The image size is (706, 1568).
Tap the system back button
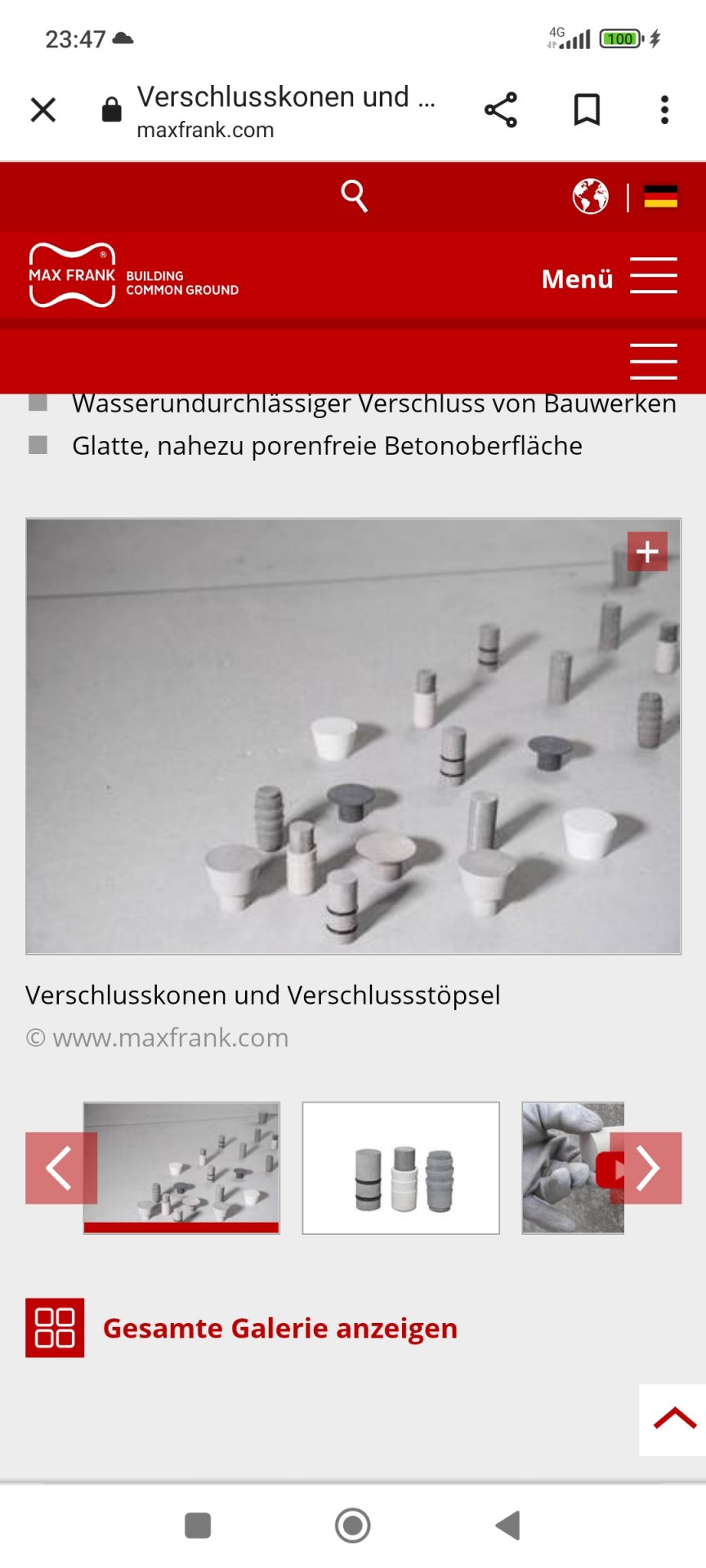coord(507,1525)
